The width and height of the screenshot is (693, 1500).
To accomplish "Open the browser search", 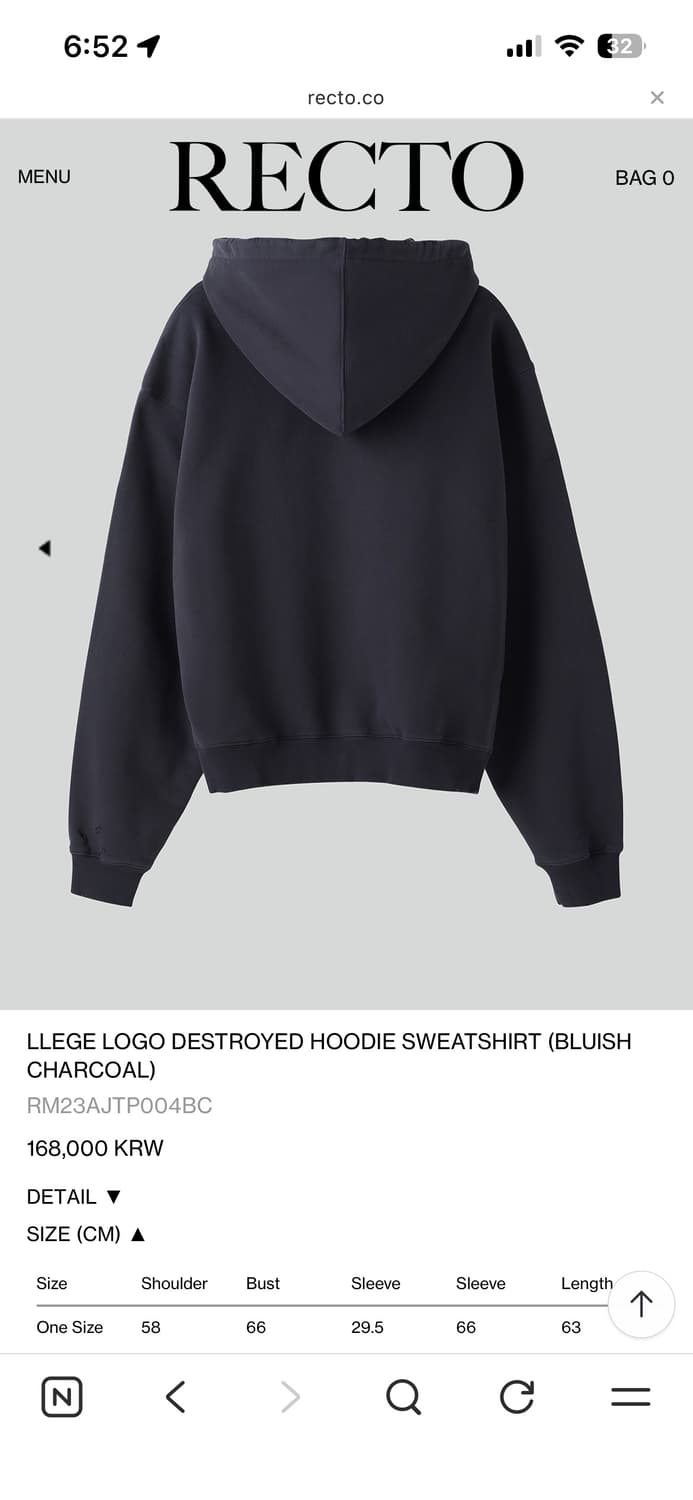I will coord(403,1397).
